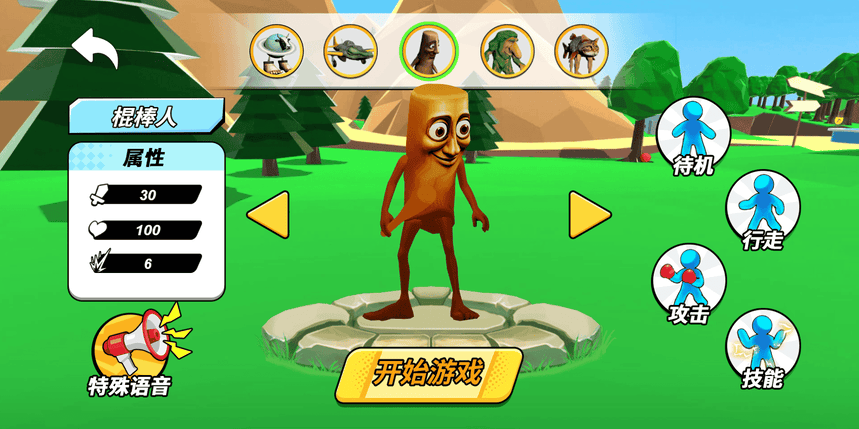Select the wooden stick man thumbnail
This screenshot has width=859, height=429.
[x=429, y=49]
